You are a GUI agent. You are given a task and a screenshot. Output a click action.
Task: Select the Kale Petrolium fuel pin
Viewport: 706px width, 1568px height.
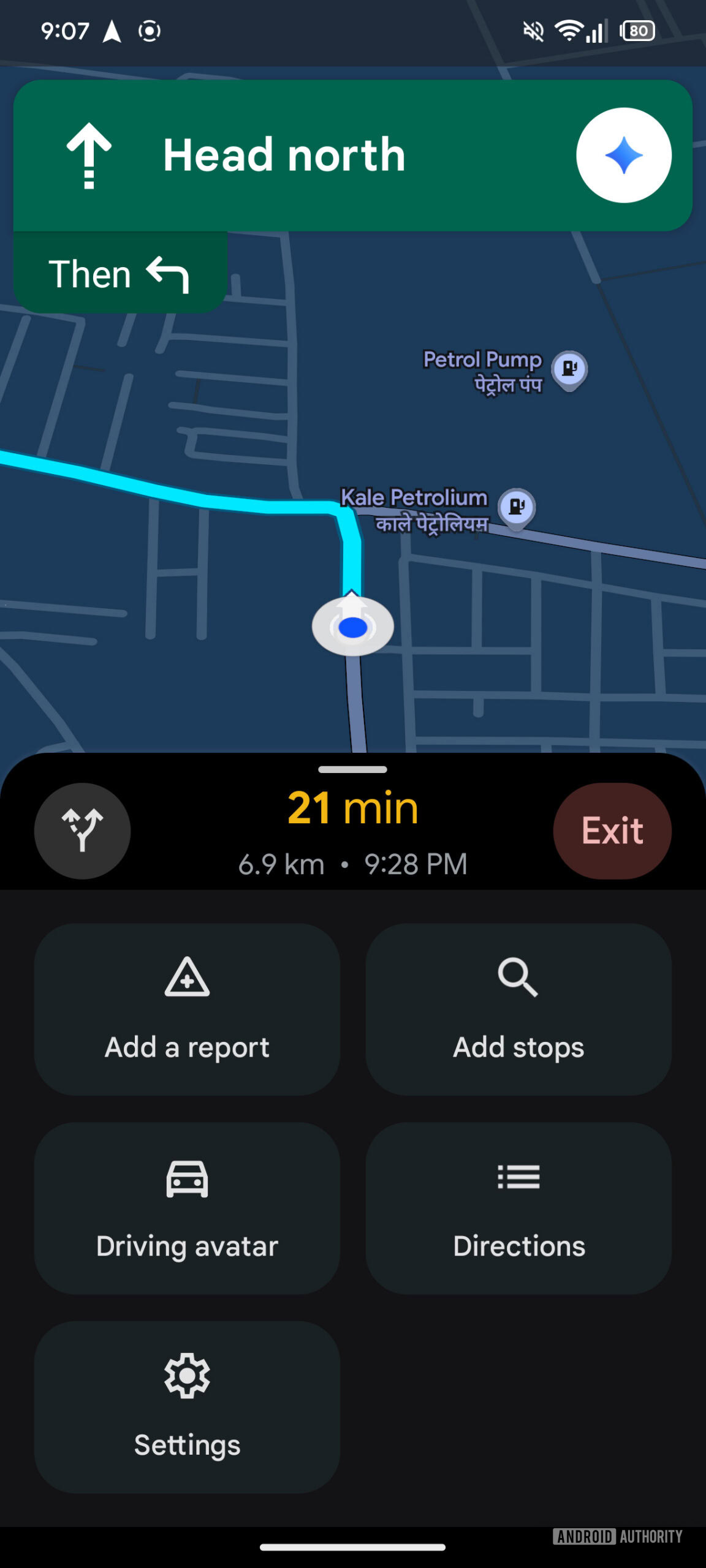pos(516,507)
